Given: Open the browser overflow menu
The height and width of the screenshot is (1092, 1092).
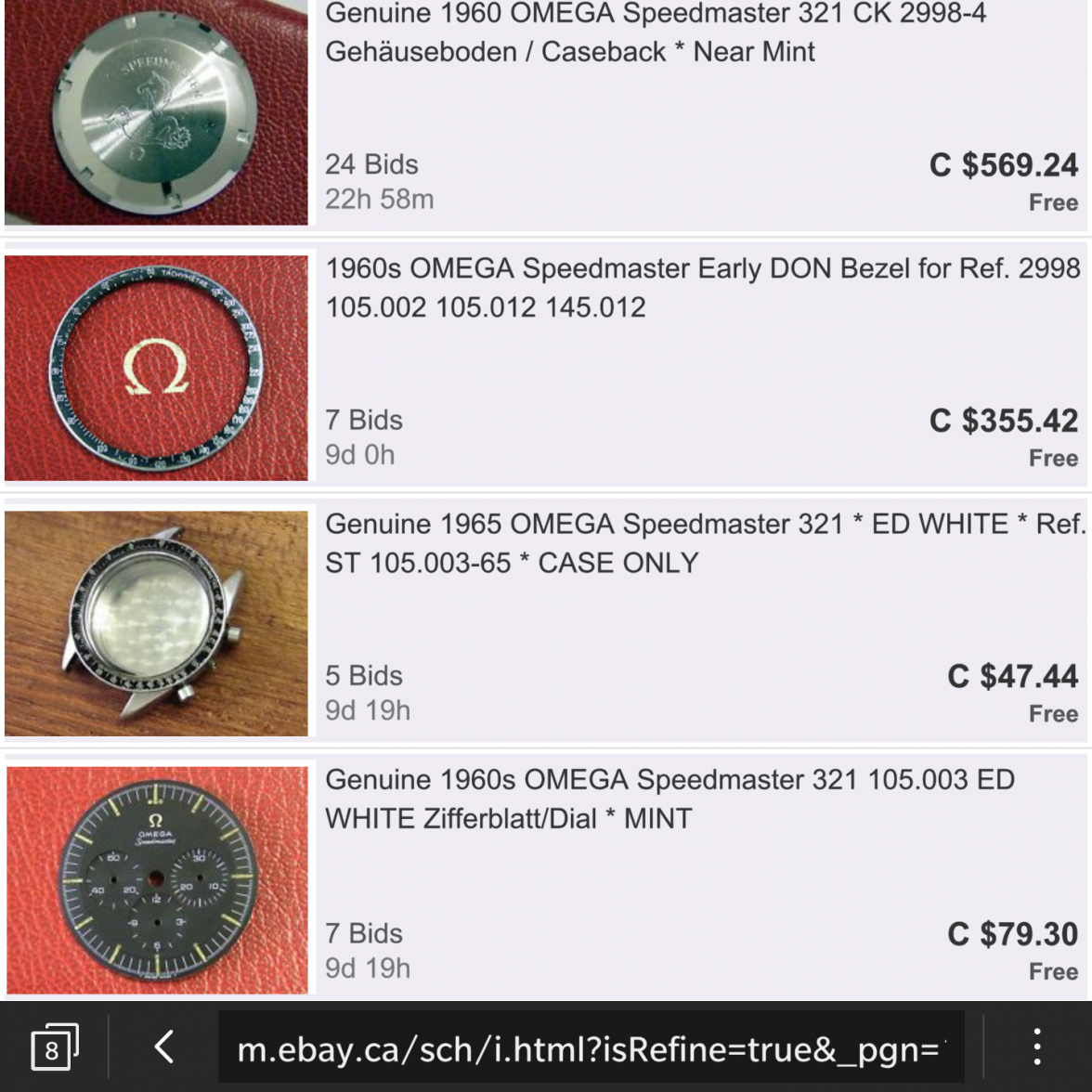Looking at the screenshot, I should click(1037, 1047).
